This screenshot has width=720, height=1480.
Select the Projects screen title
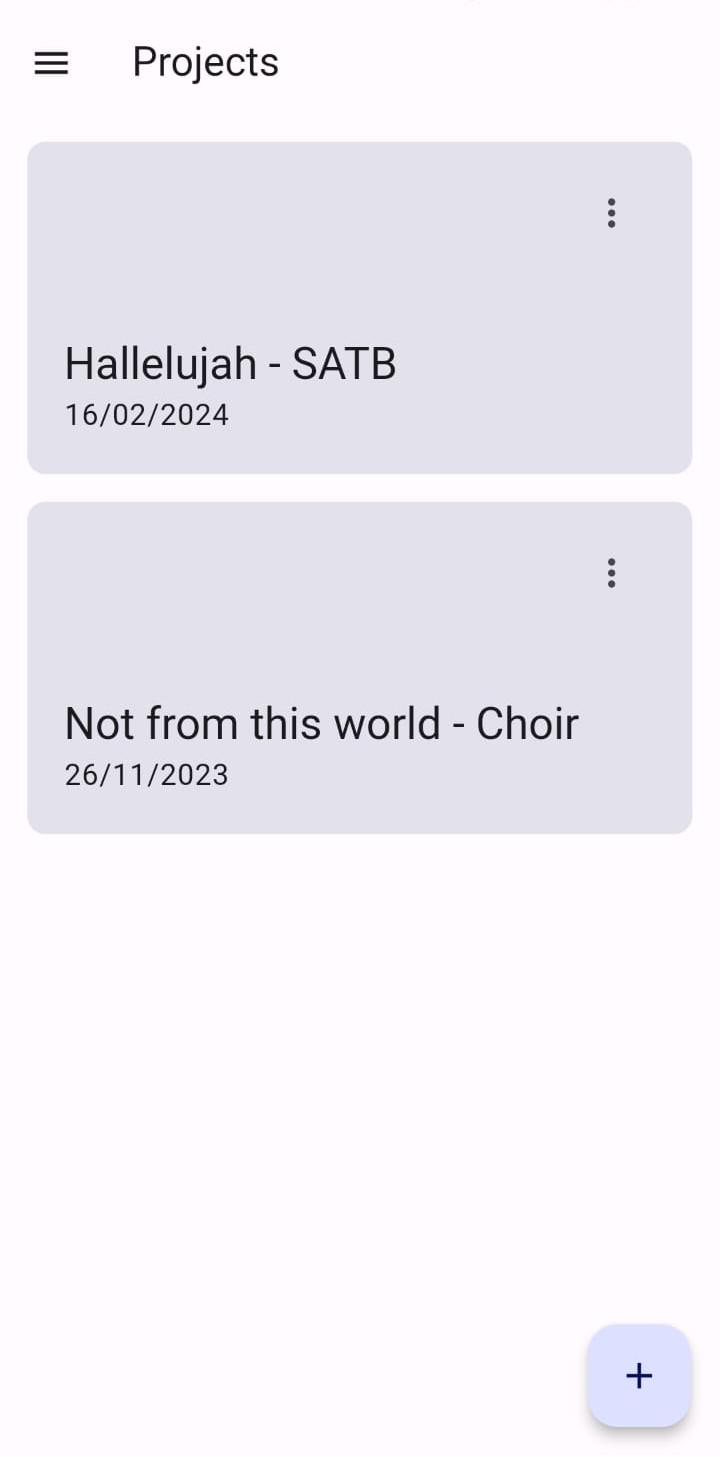click(x=205, y=62)
